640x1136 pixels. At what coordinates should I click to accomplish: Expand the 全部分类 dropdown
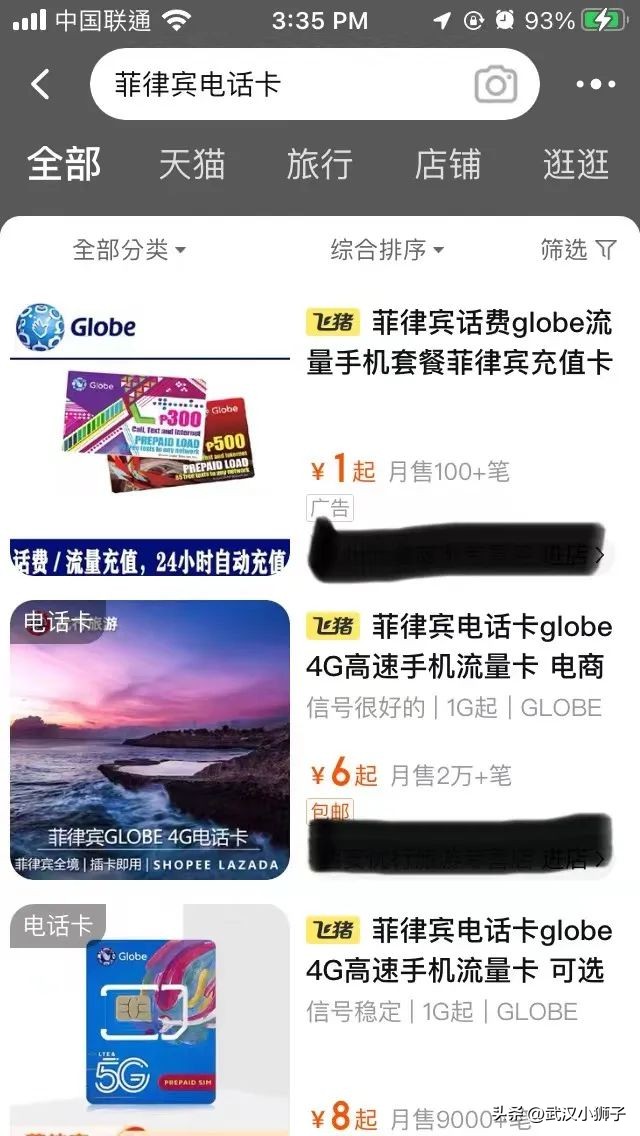[129, 249]
